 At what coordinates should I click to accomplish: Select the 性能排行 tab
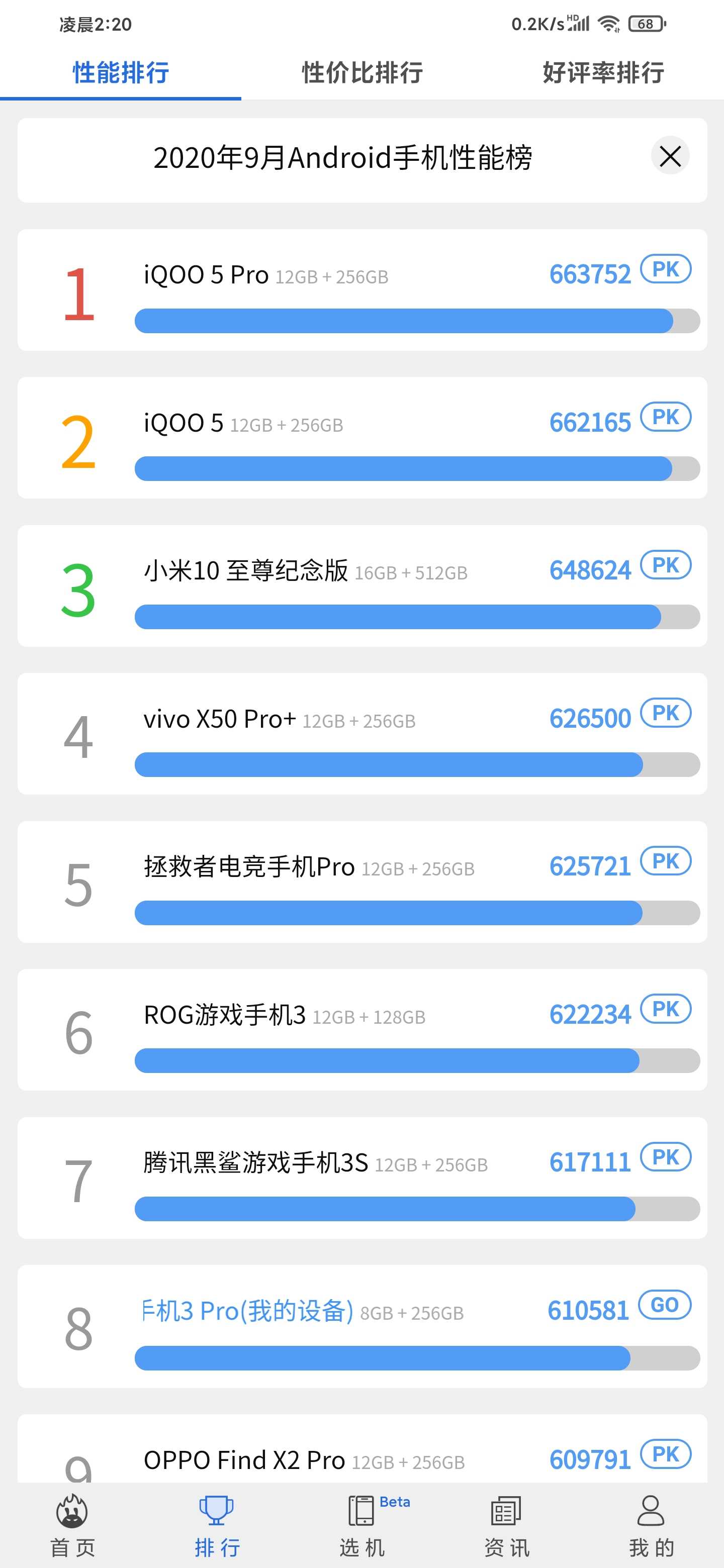(121, 72)
